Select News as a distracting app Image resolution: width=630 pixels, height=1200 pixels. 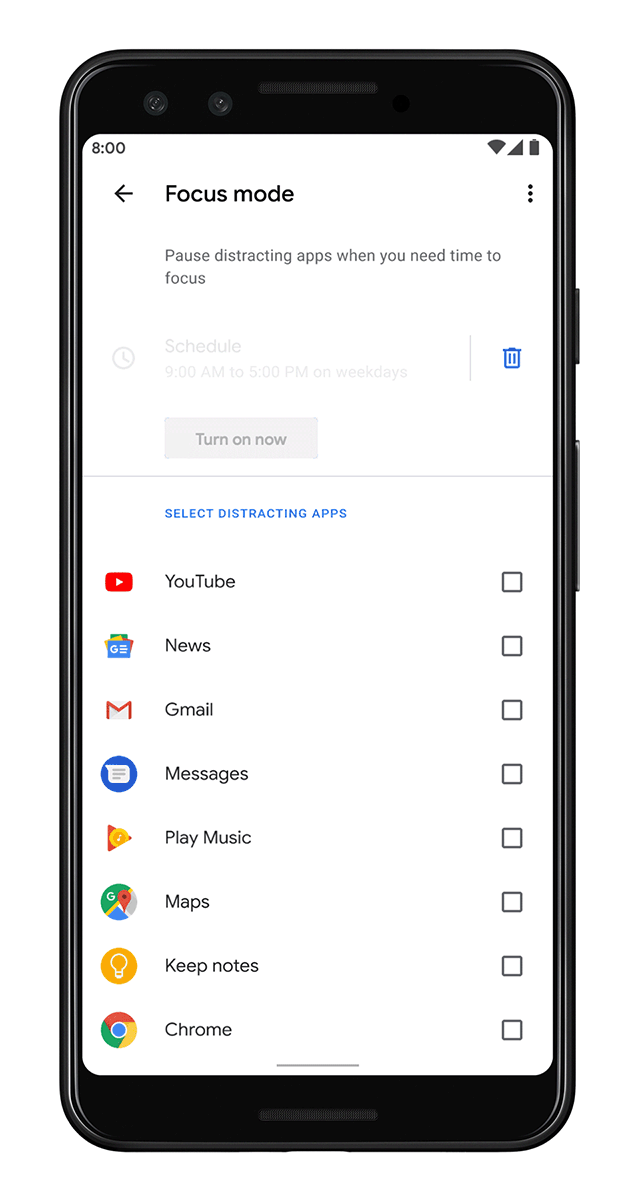click(x=511, y=646)
